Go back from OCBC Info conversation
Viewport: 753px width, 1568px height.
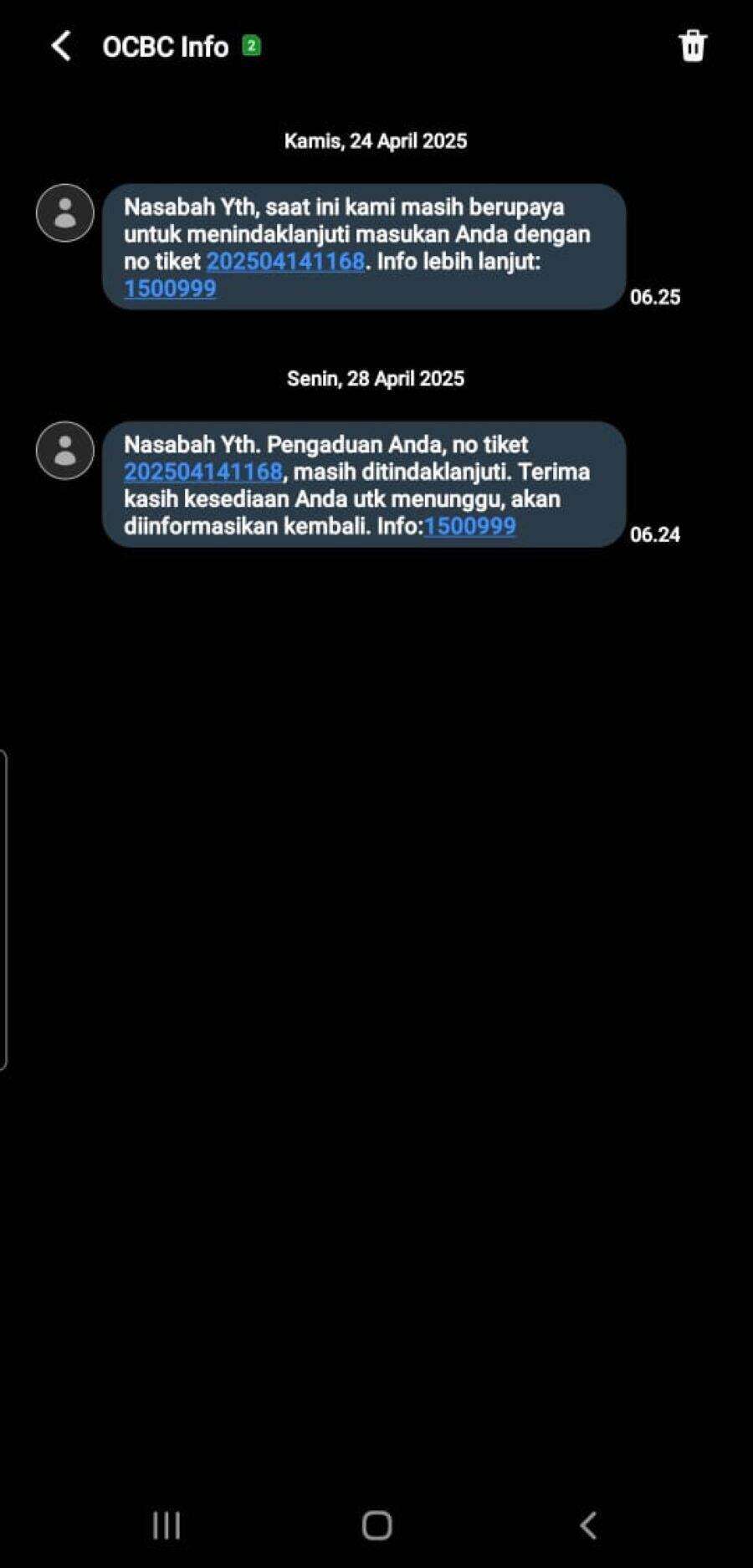tap(60, 46)
